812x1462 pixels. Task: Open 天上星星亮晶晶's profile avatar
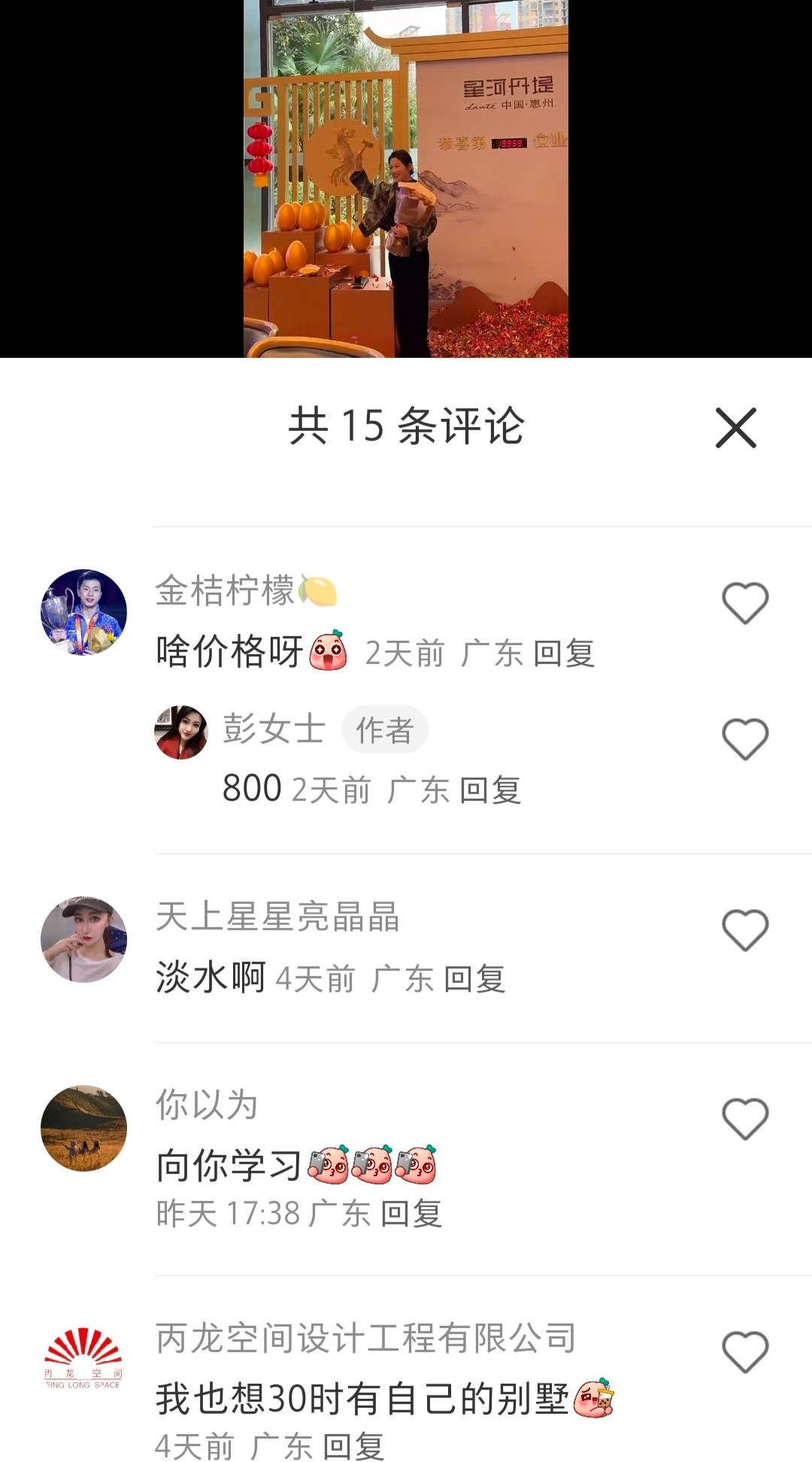[83, 939]
